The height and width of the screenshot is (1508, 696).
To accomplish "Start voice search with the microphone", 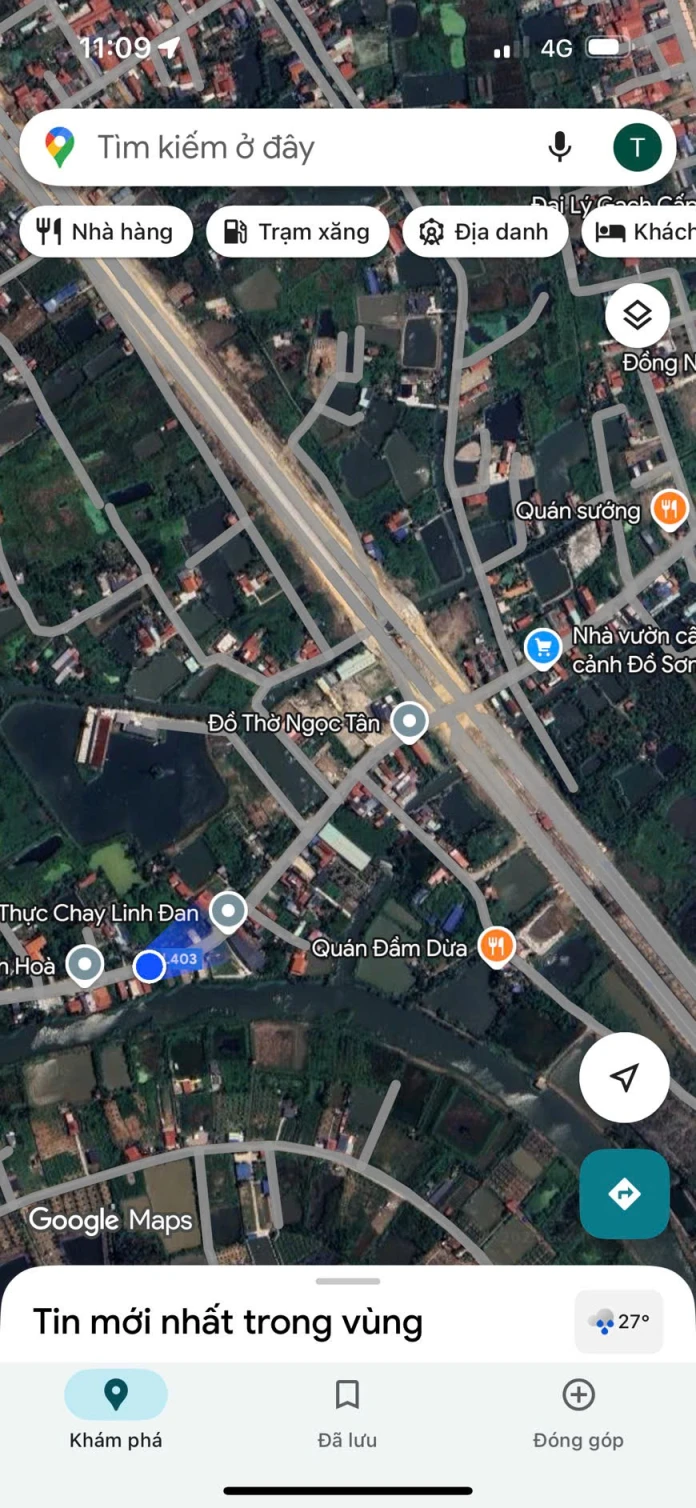I will point(560,148).
